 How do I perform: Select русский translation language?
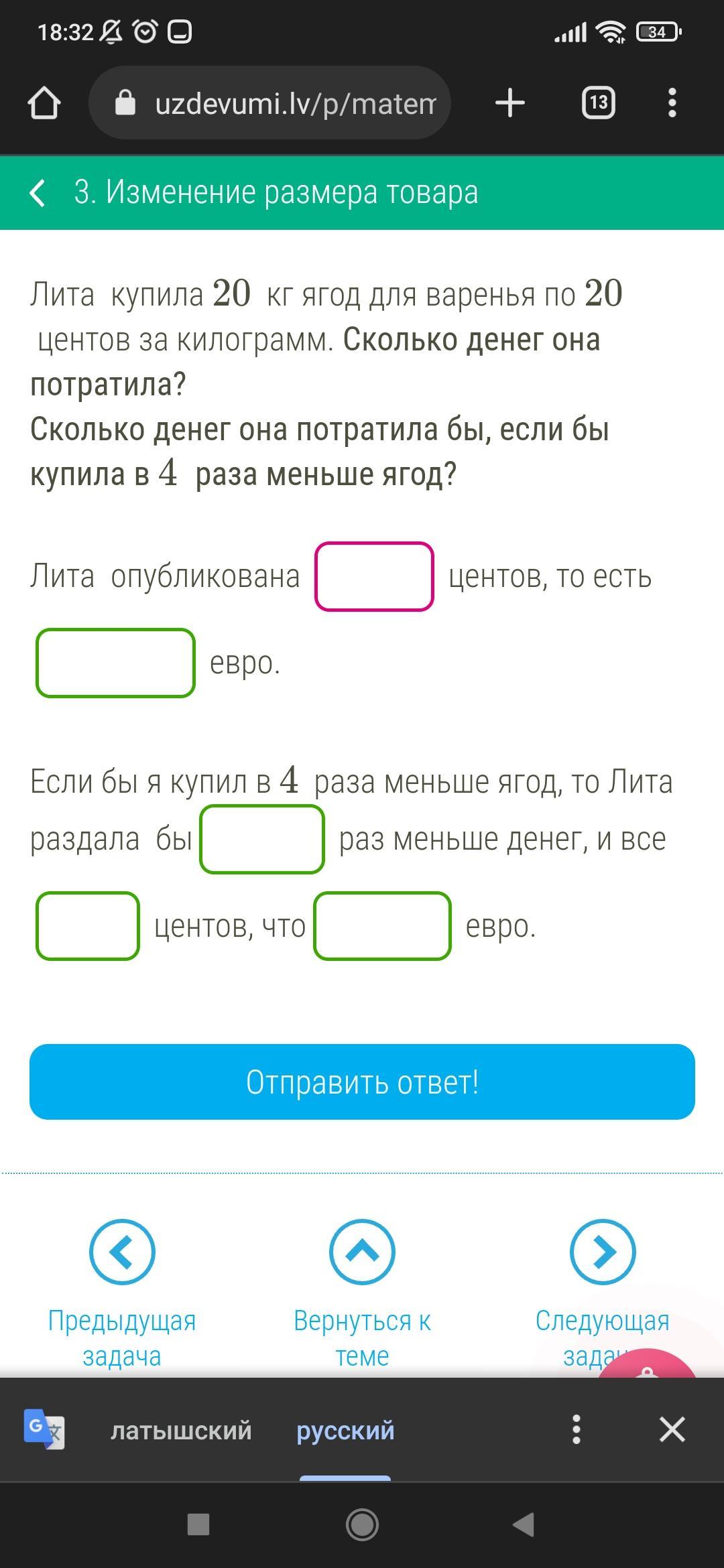pyautogui.click(x=345, y=1430)
